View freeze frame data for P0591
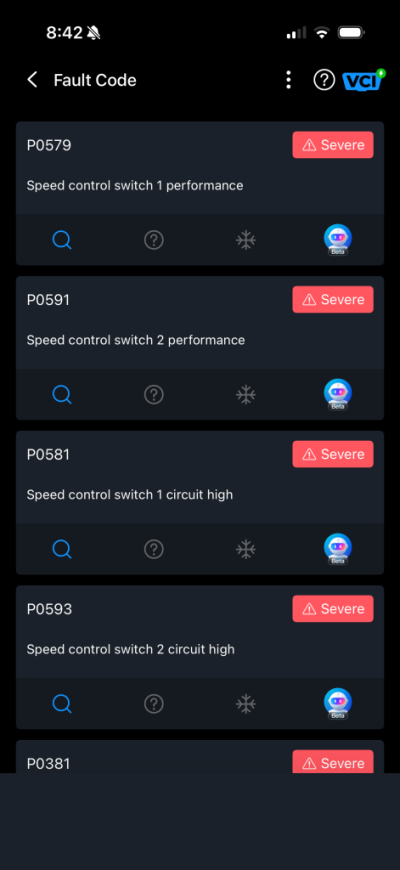The image size is (400, 870). tap(245, 394)
